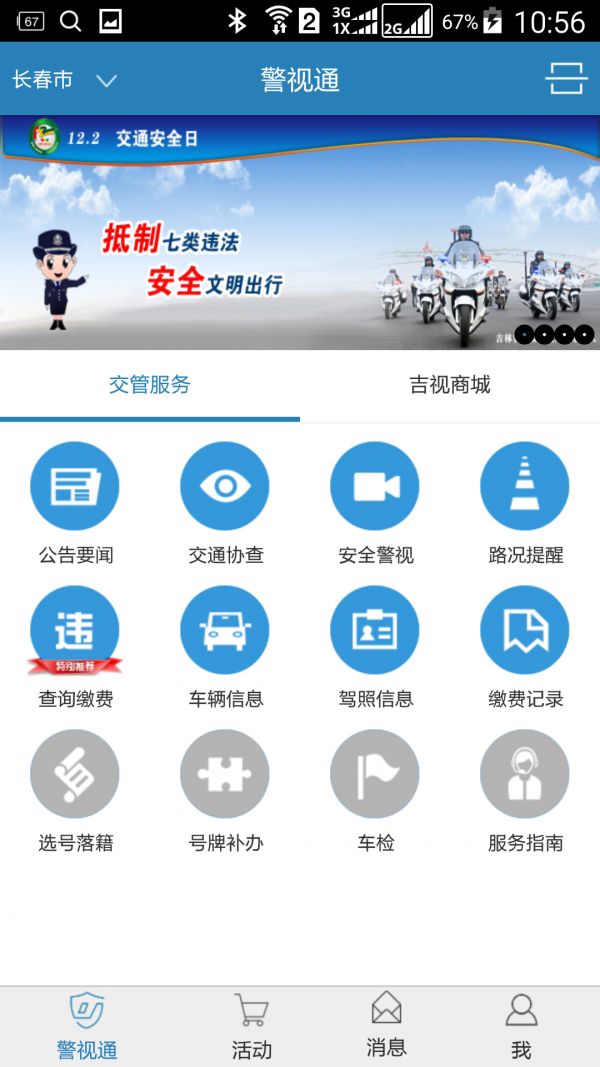This screenshot has height=1067, width=600.
Task: Go to the 消息 messages tab
Action: coord(386,1026)
